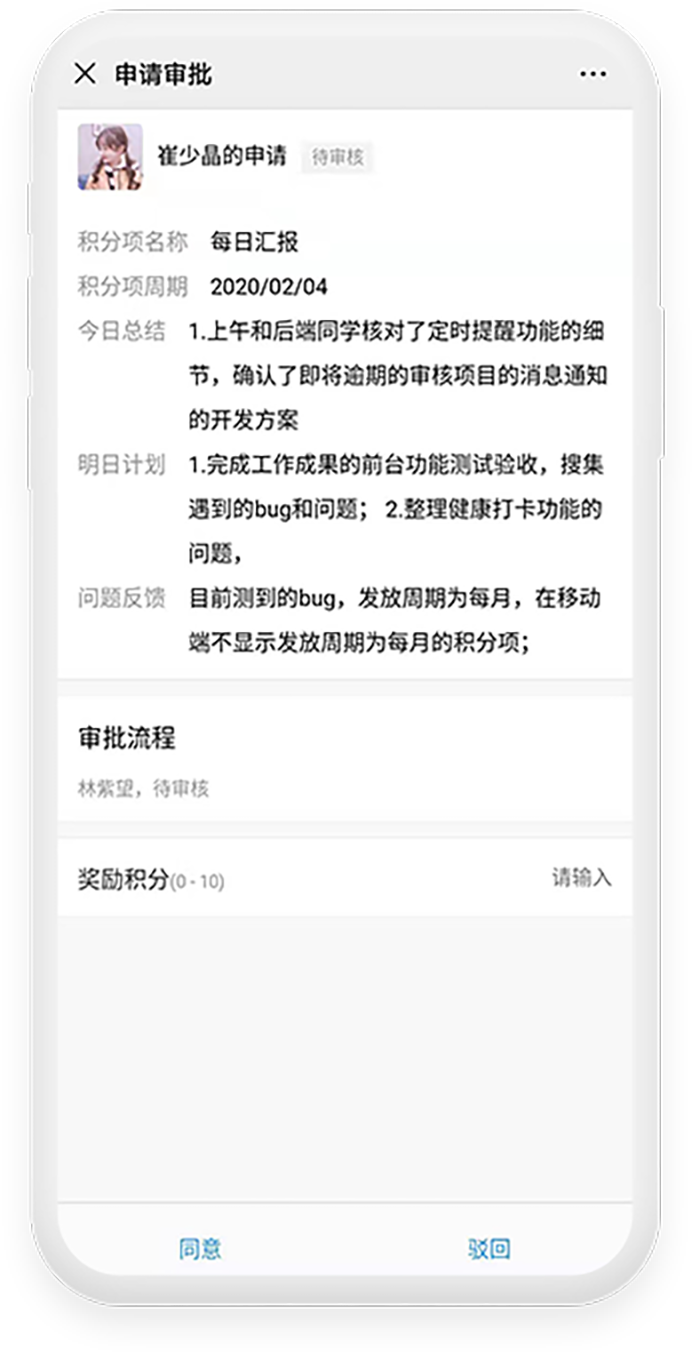
Task: Open the three-dot overflow menu
Action: point(592,74)
